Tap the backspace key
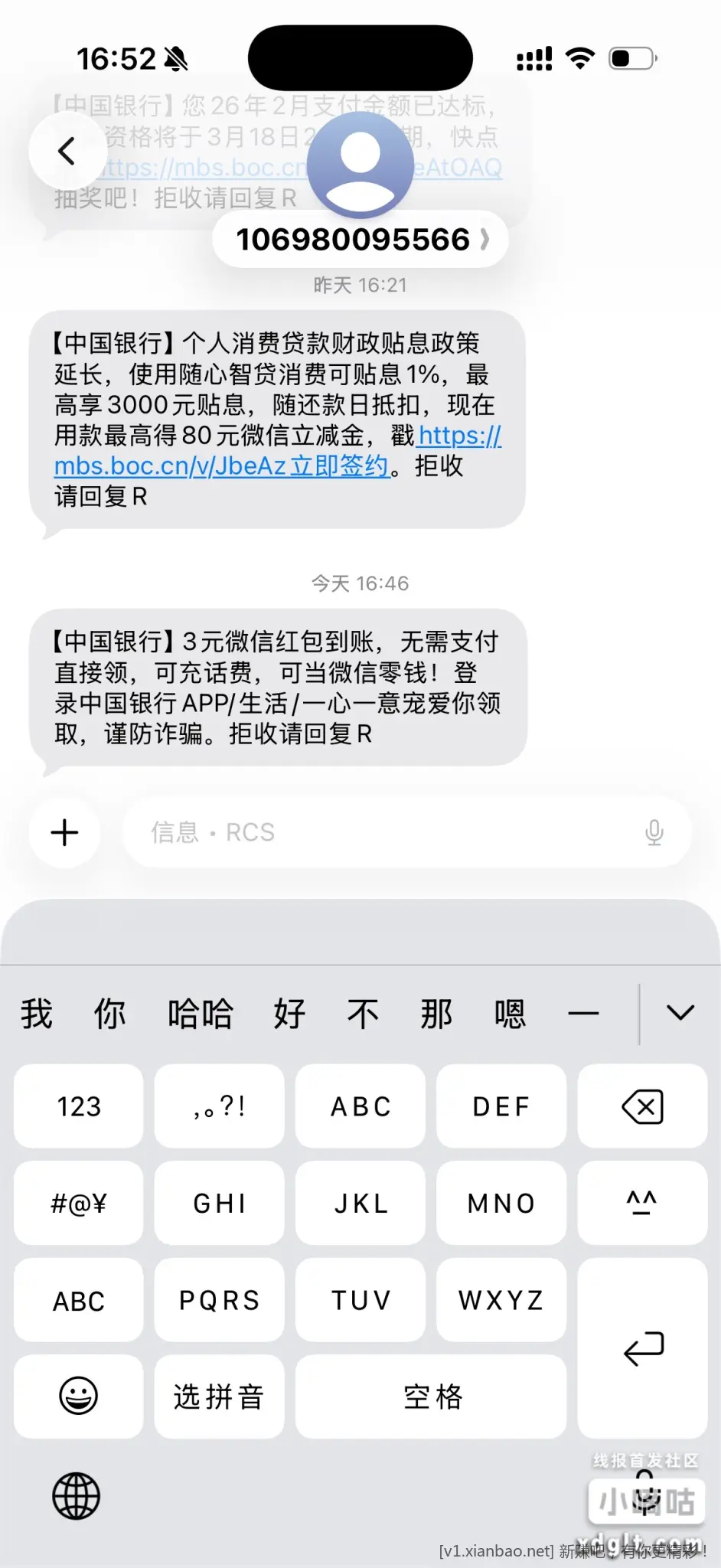 [642, 1106]
